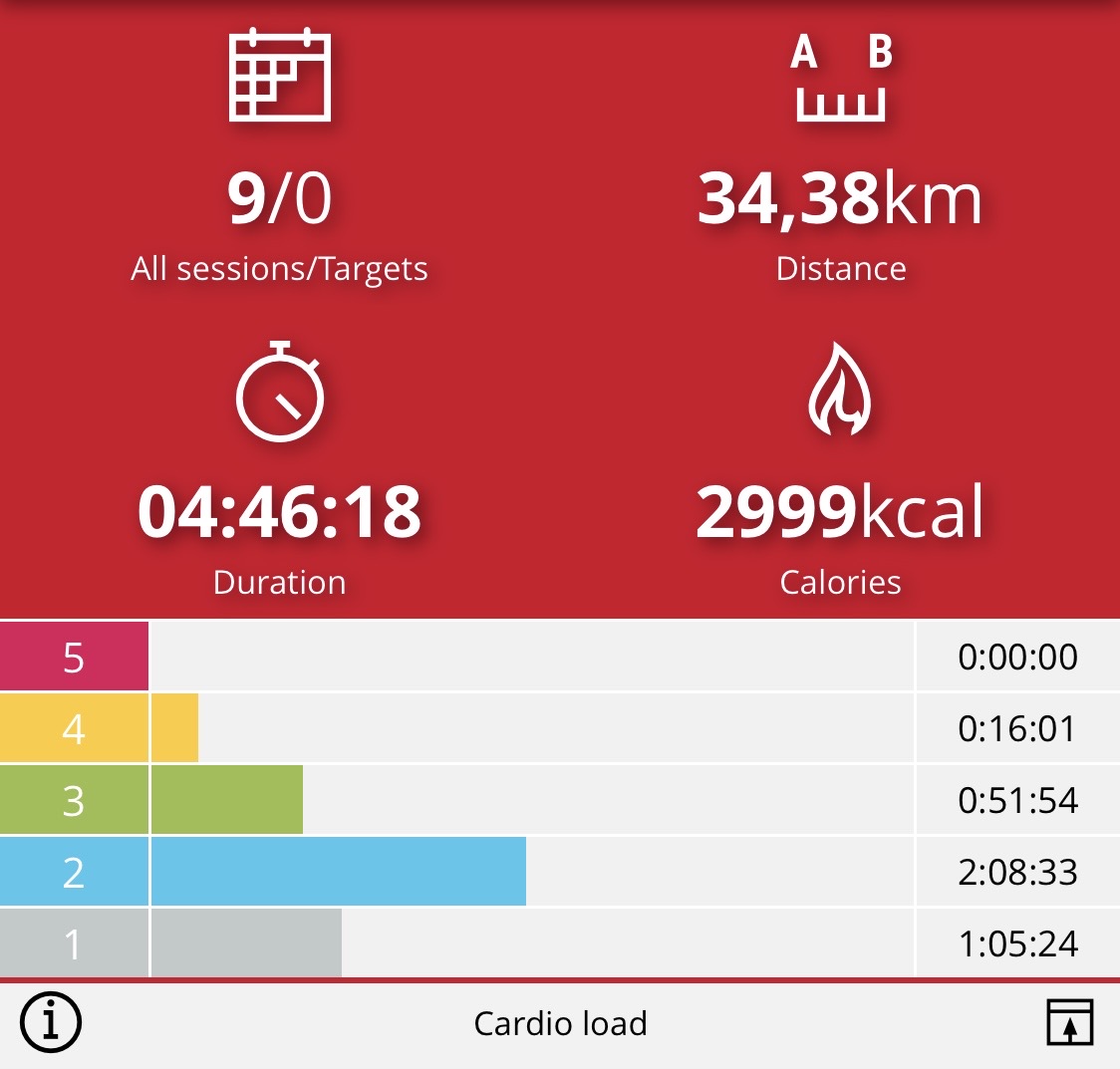The height and width of the screenshot is (1069, 1120).
Task: Expand the Cardio load panel
Action: pyautogui.click(x=1069, y=1022)
